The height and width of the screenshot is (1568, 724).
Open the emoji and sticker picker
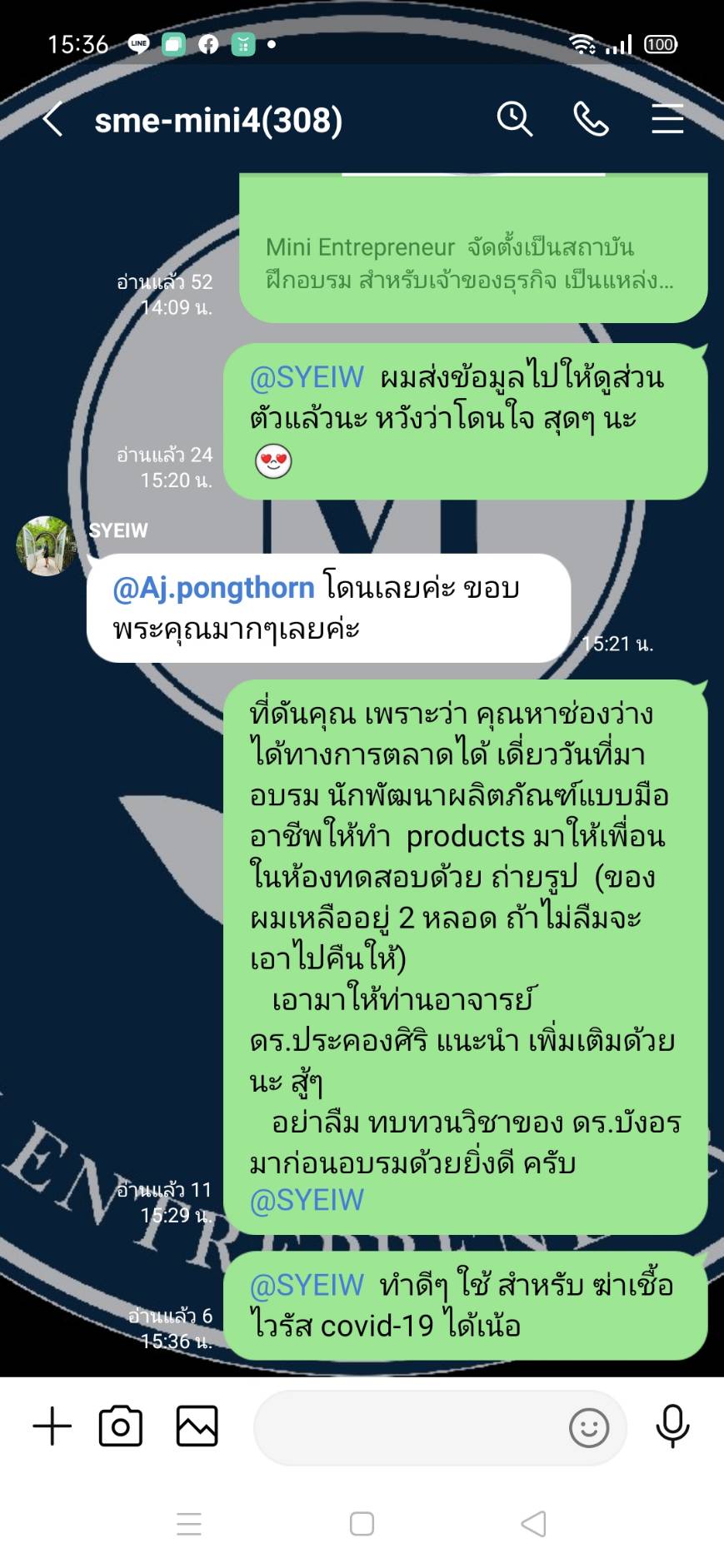pos(589,1428)
